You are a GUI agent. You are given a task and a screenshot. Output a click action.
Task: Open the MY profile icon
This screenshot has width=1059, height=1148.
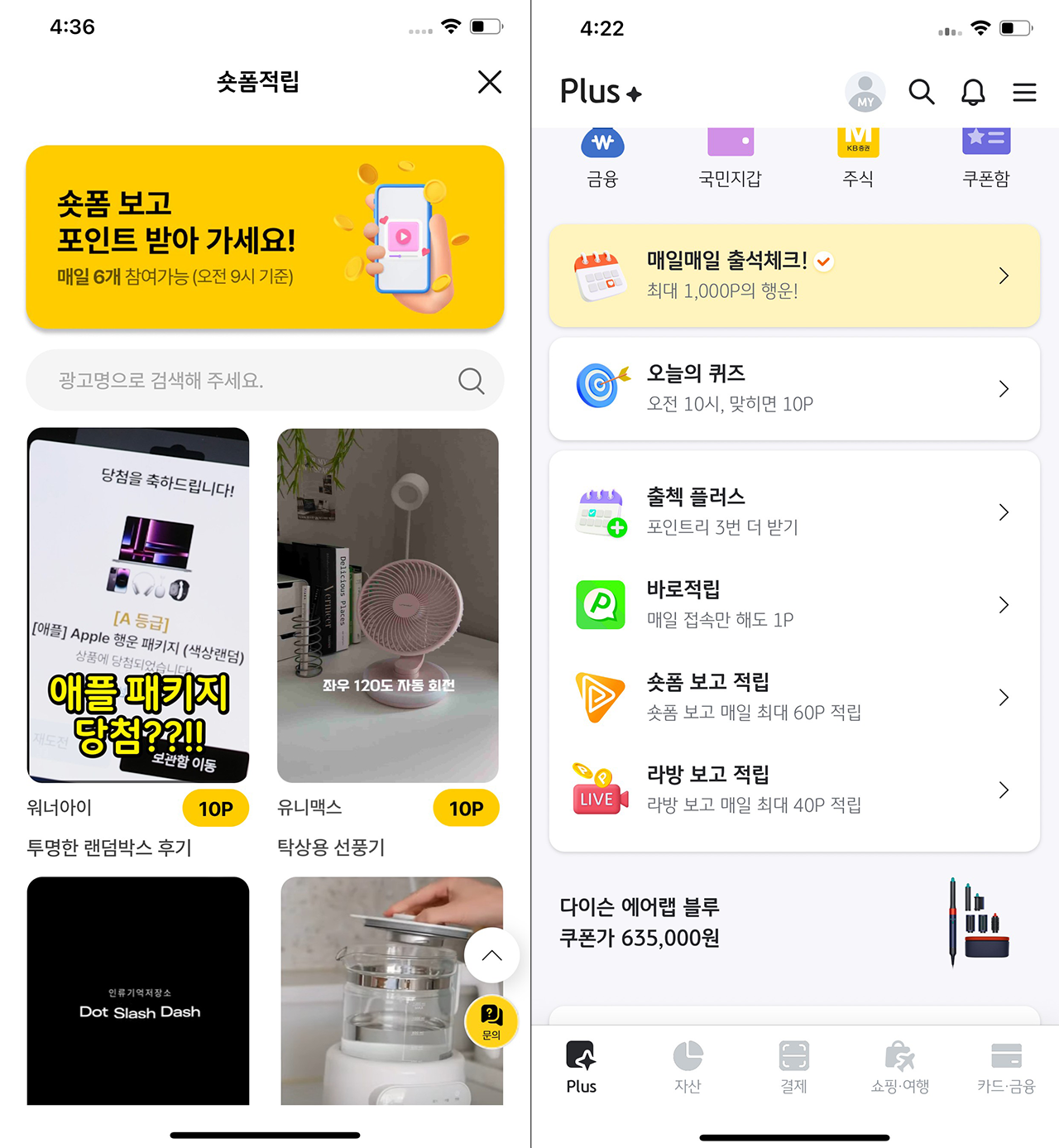click(865, 92)
